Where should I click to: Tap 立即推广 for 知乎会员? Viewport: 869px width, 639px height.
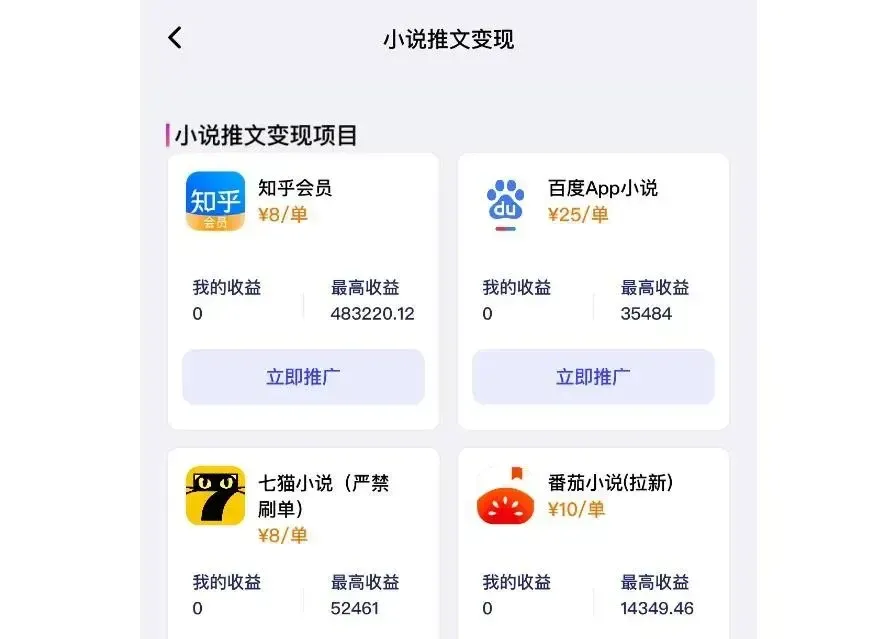coord(303,377)
